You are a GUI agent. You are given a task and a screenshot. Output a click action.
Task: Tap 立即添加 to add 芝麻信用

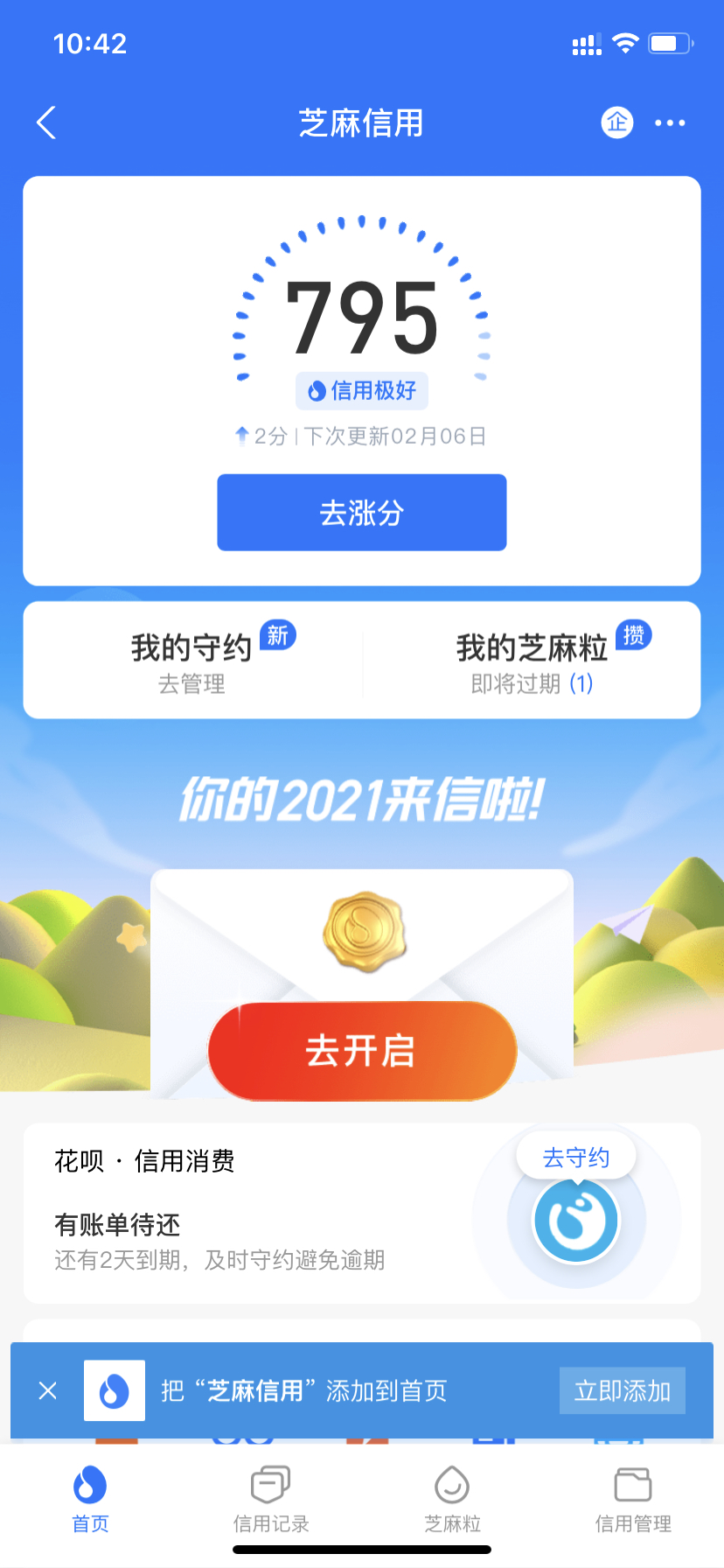click(622, 1390)
